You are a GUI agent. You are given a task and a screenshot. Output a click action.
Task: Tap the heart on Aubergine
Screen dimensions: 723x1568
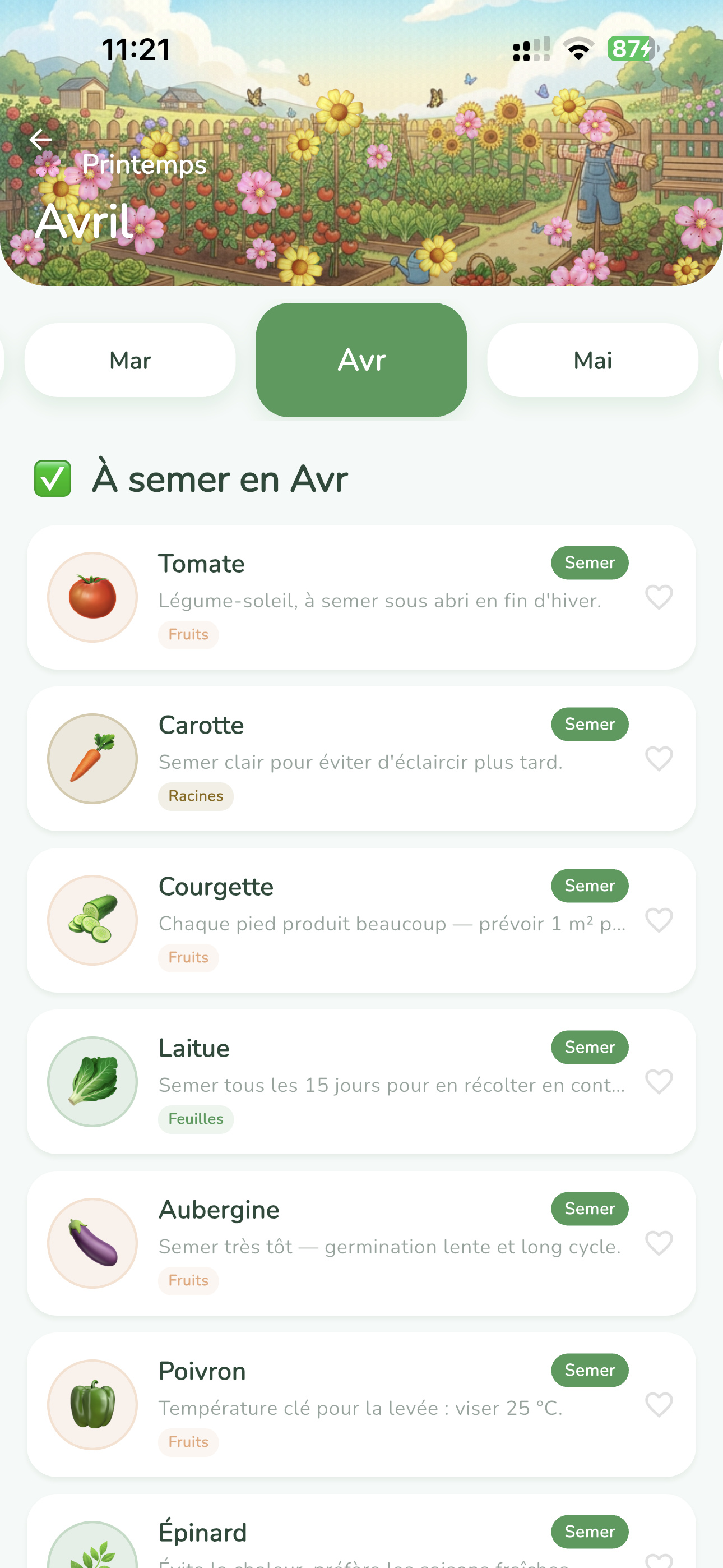click(x=659, y=1243)
